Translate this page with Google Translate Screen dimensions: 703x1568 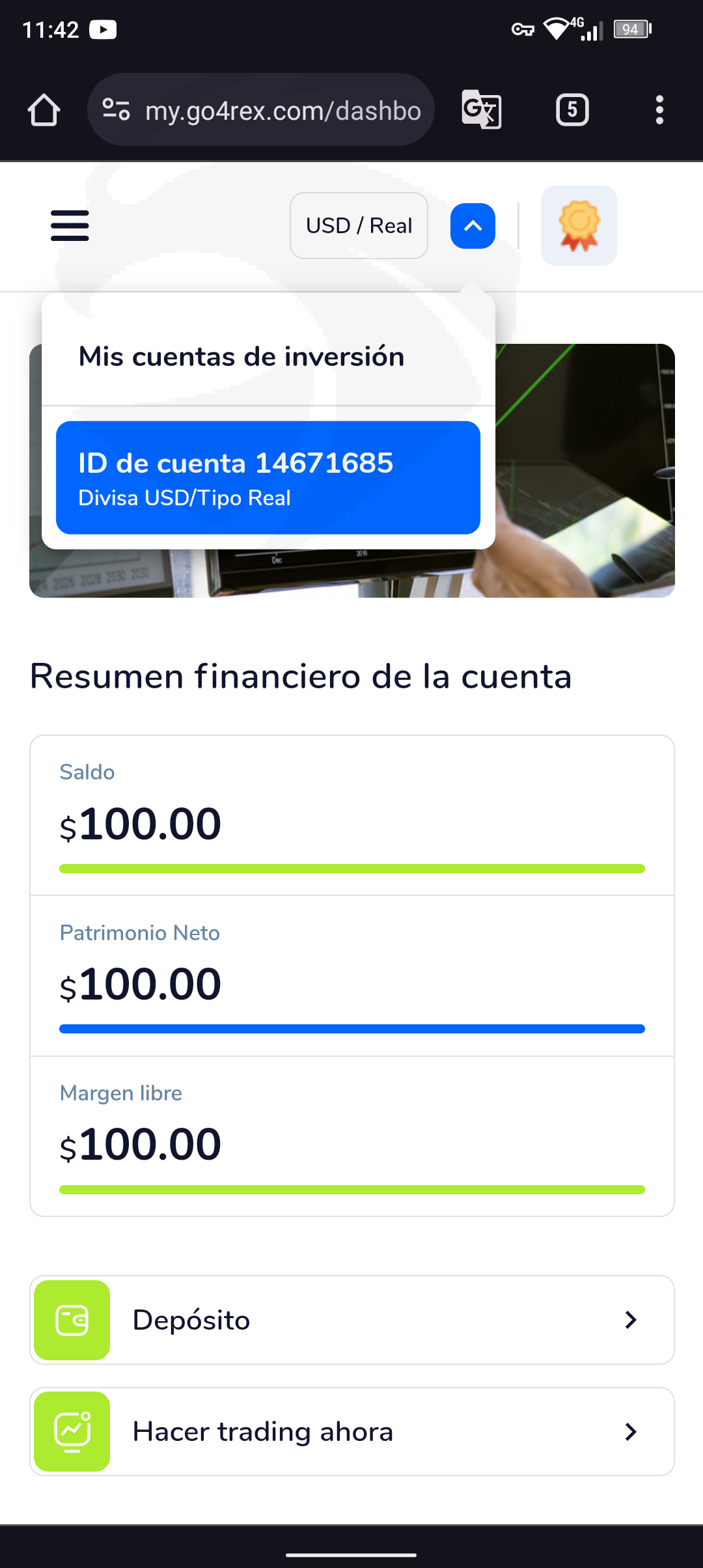click(481, 110)
